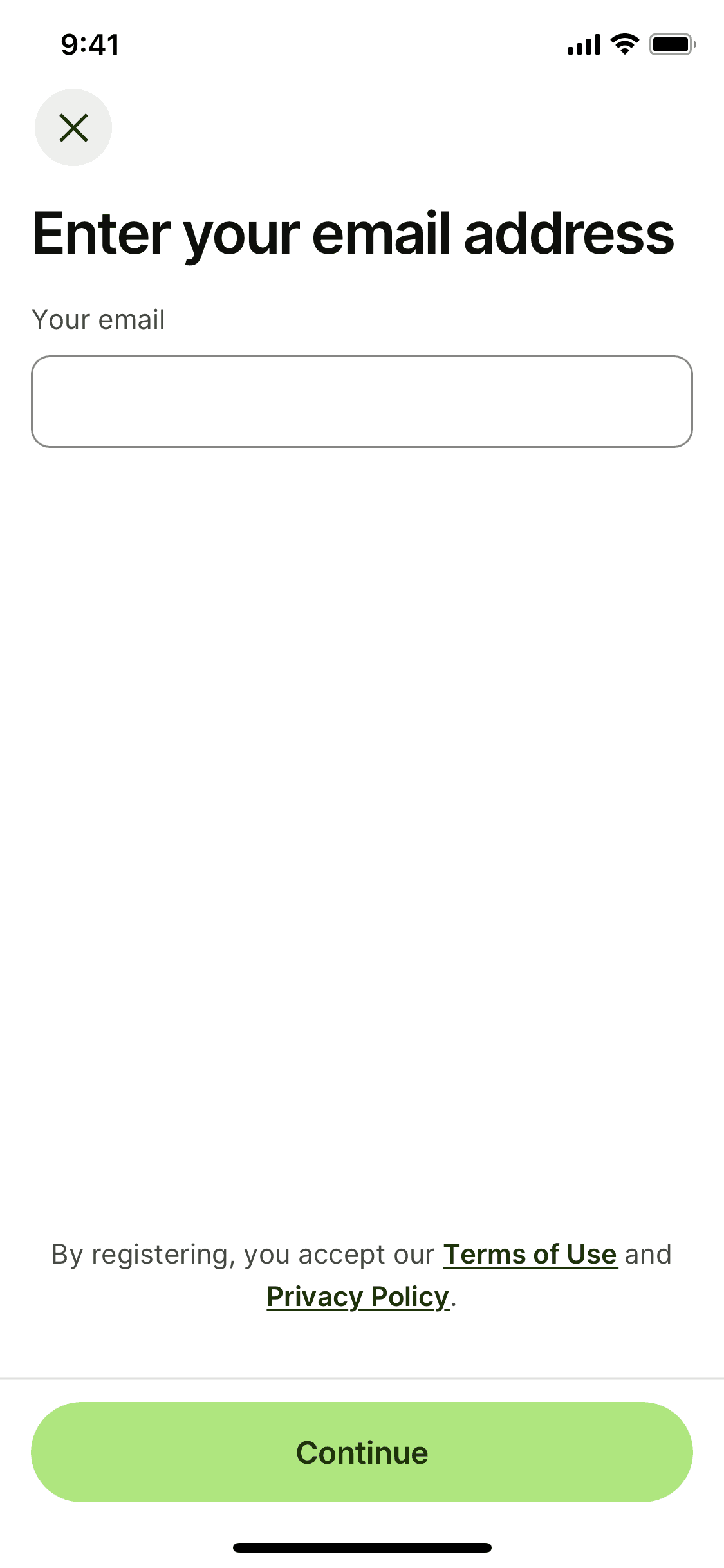Open the Terms of Use link
The width and height of the screenshot is (724, 1568).
pos(530,1255)
